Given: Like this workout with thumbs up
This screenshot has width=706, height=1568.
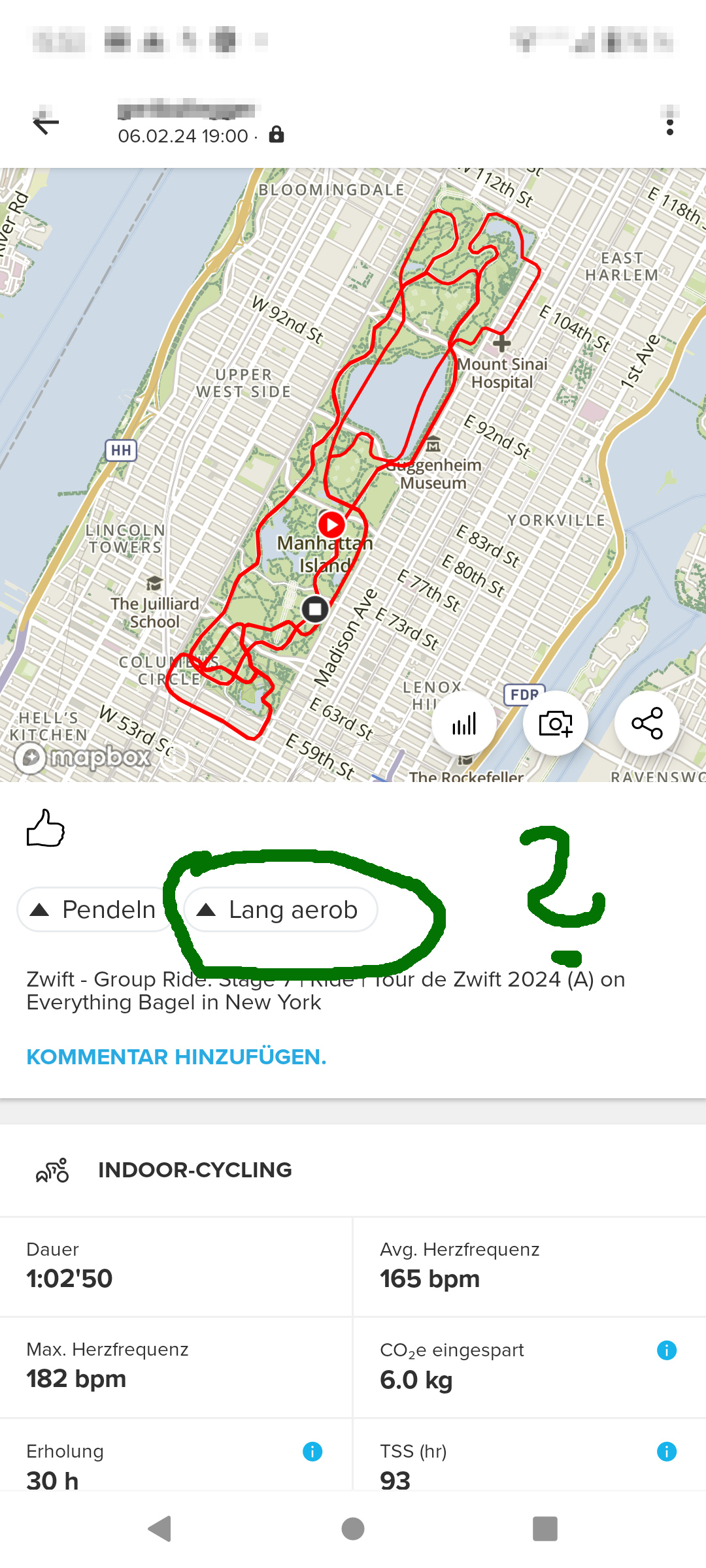Looking at the screenshot, I should pyautogui.click(x=45, y=828).
